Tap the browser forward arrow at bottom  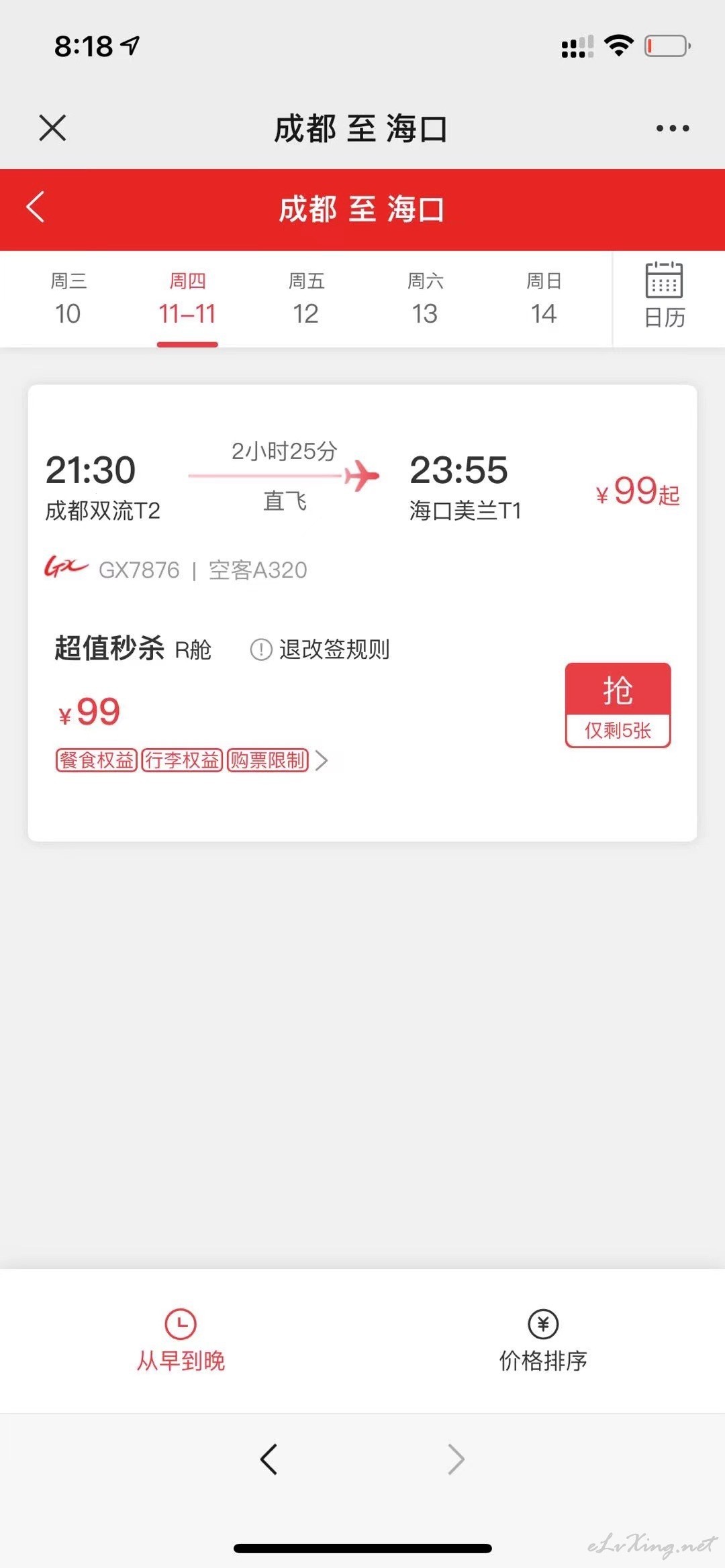pos(456,1459)
